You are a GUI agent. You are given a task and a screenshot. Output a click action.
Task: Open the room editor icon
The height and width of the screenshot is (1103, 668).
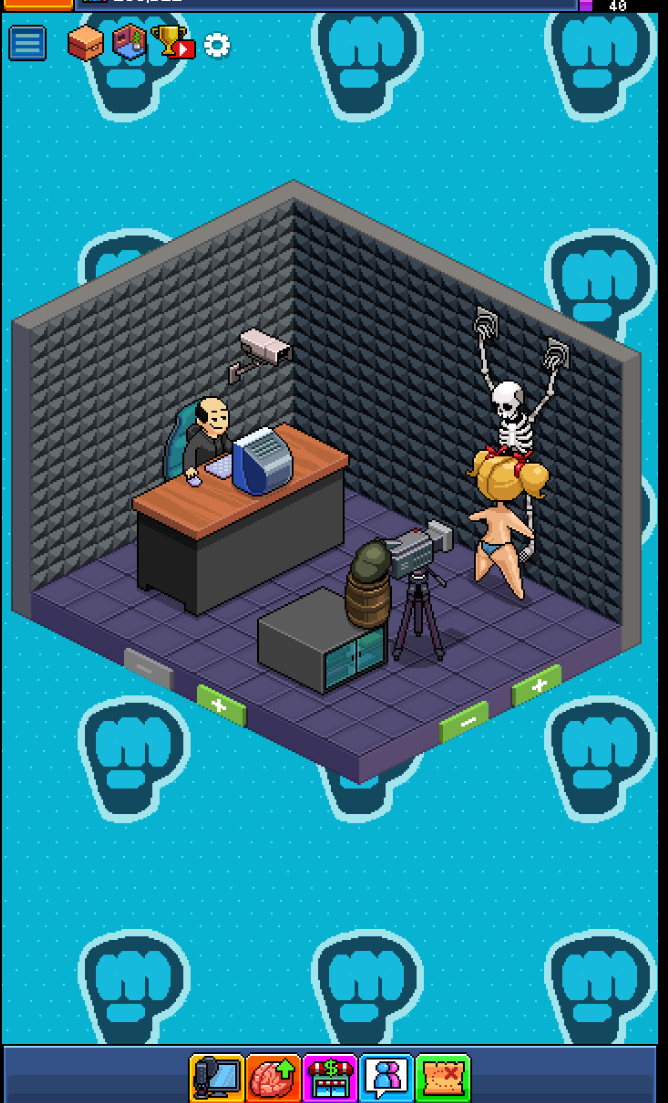tap(129, 42)
